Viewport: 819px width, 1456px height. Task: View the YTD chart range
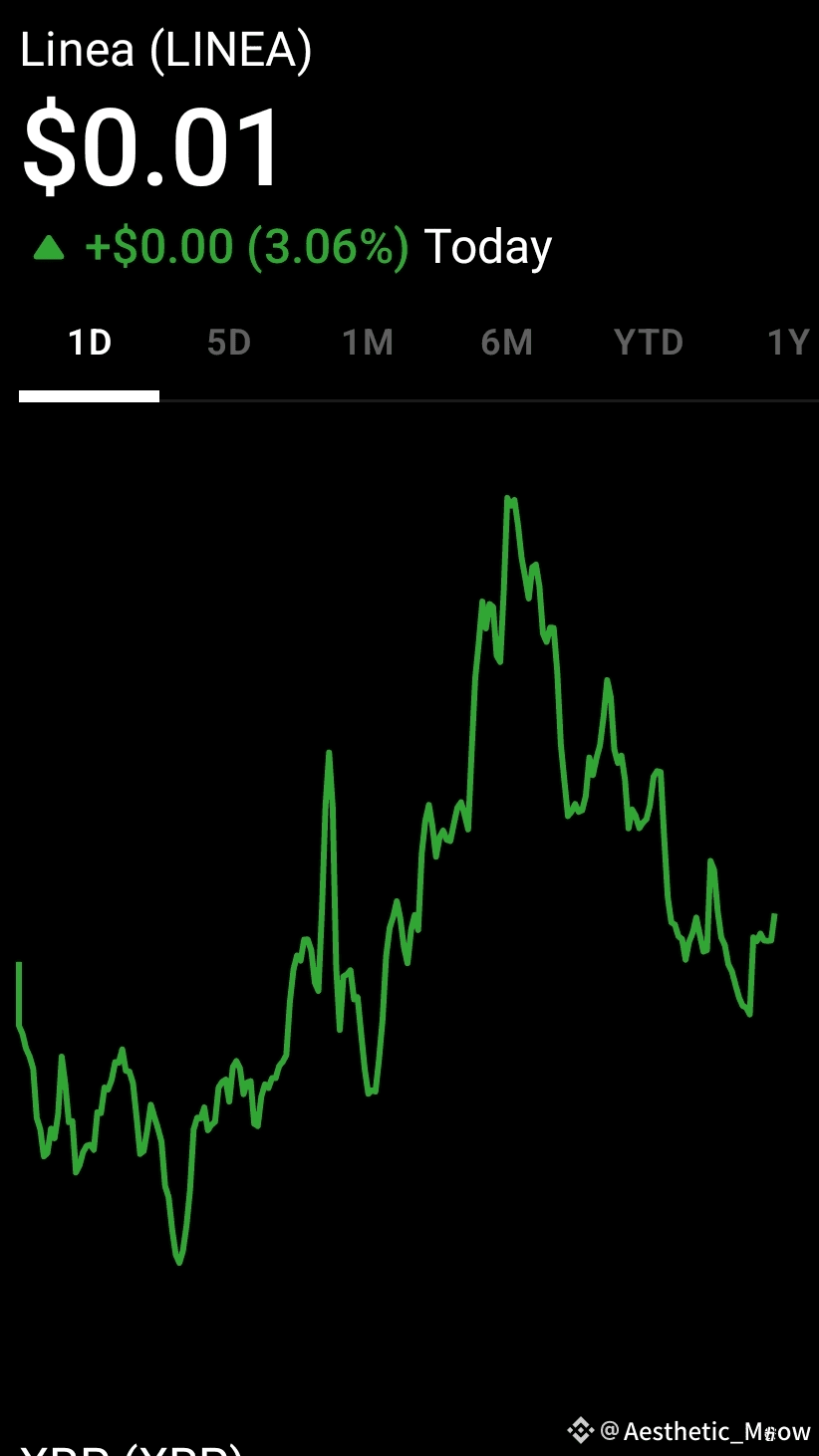(649, 344)
